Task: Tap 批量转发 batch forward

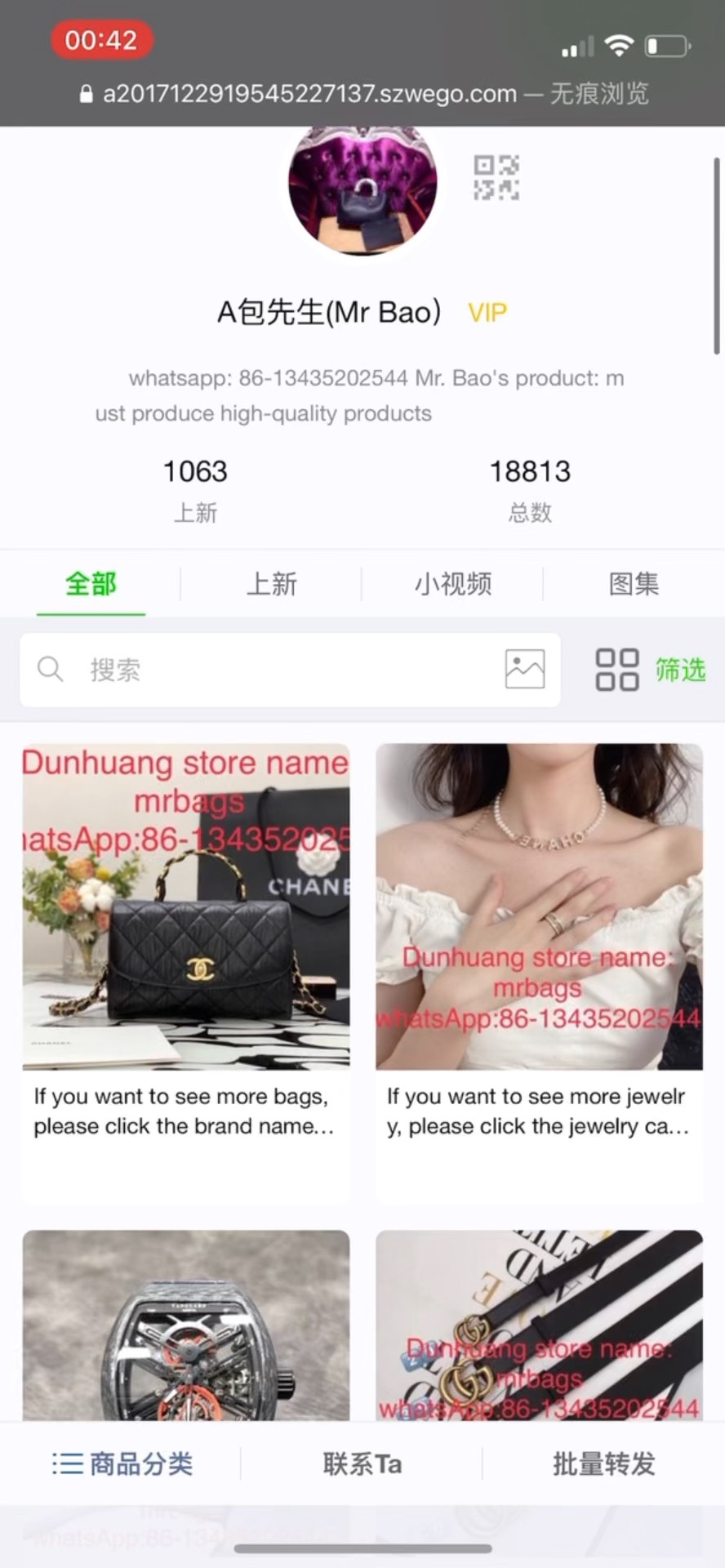Action: 603,1463
